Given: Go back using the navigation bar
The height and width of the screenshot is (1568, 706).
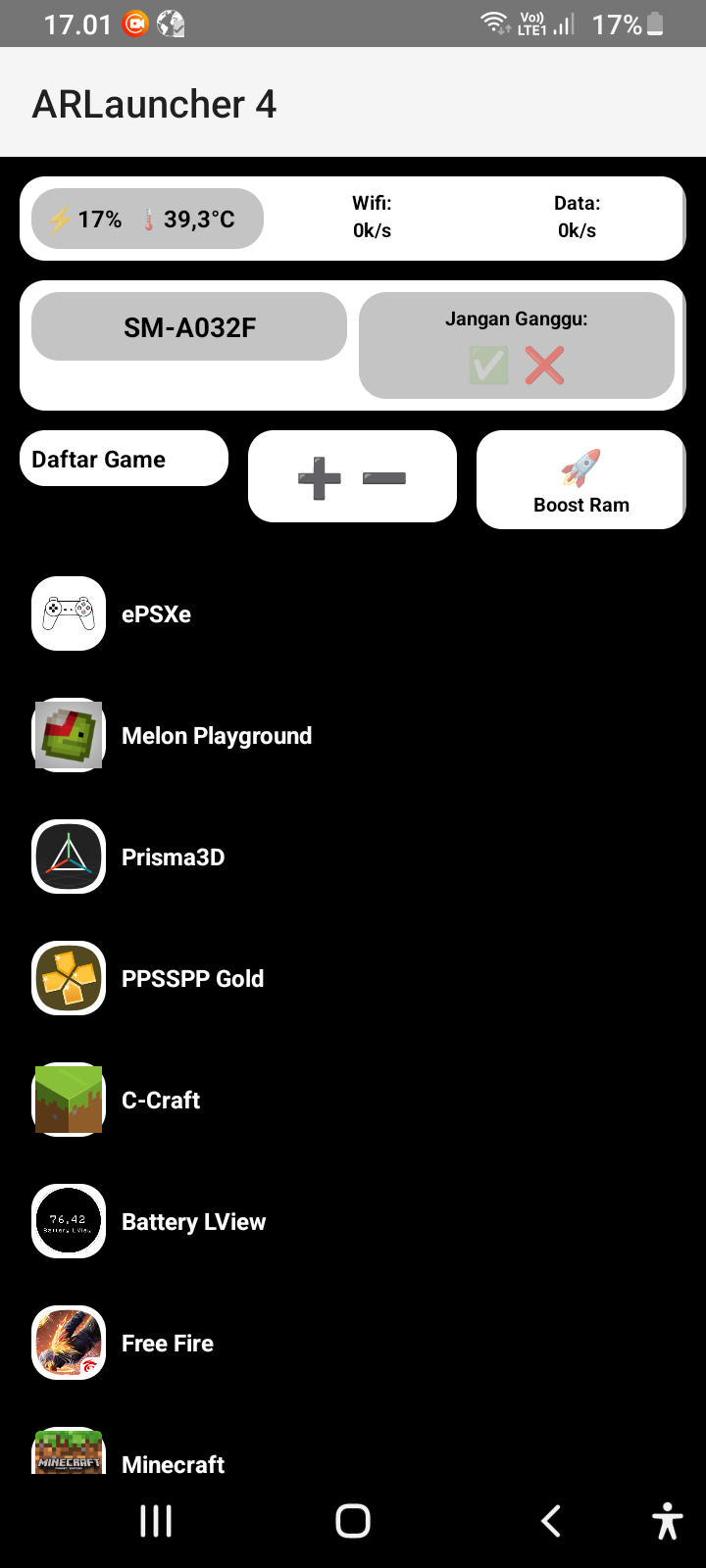Looking at the screenshot, I should pos(551,1521).
